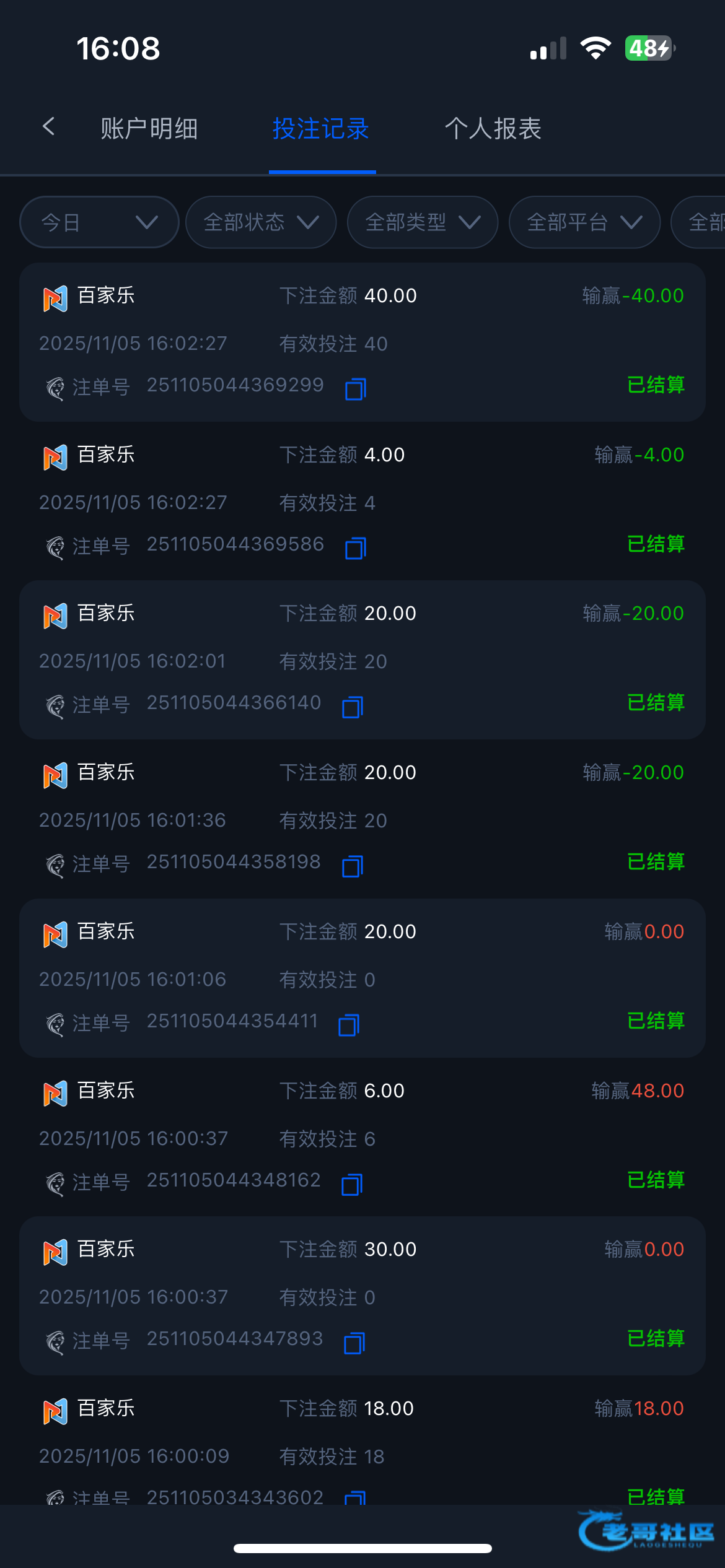
Task: Go back using the top-left arrow
Action: 49,127
